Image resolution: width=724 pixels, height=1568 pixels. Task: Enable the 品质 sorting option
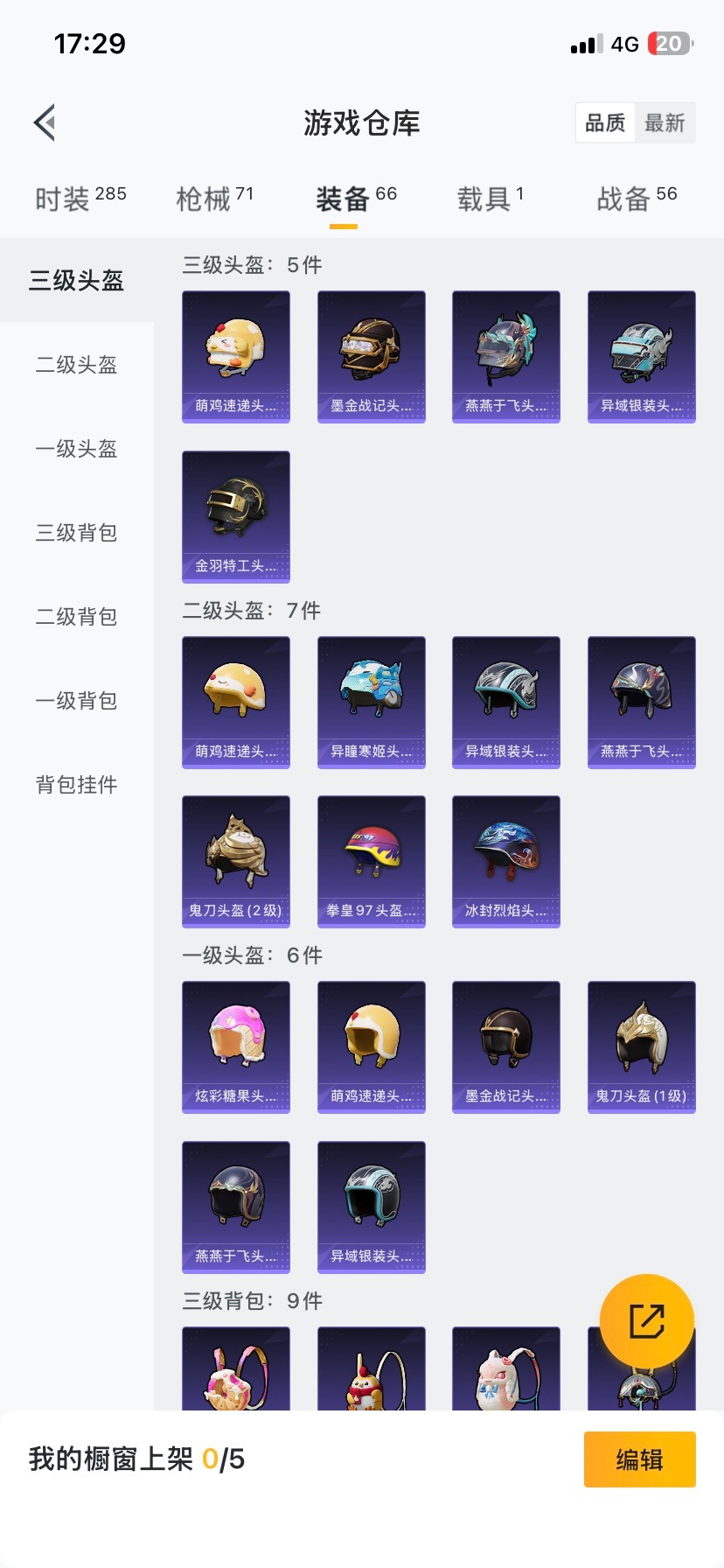click(x=604, y=122)
